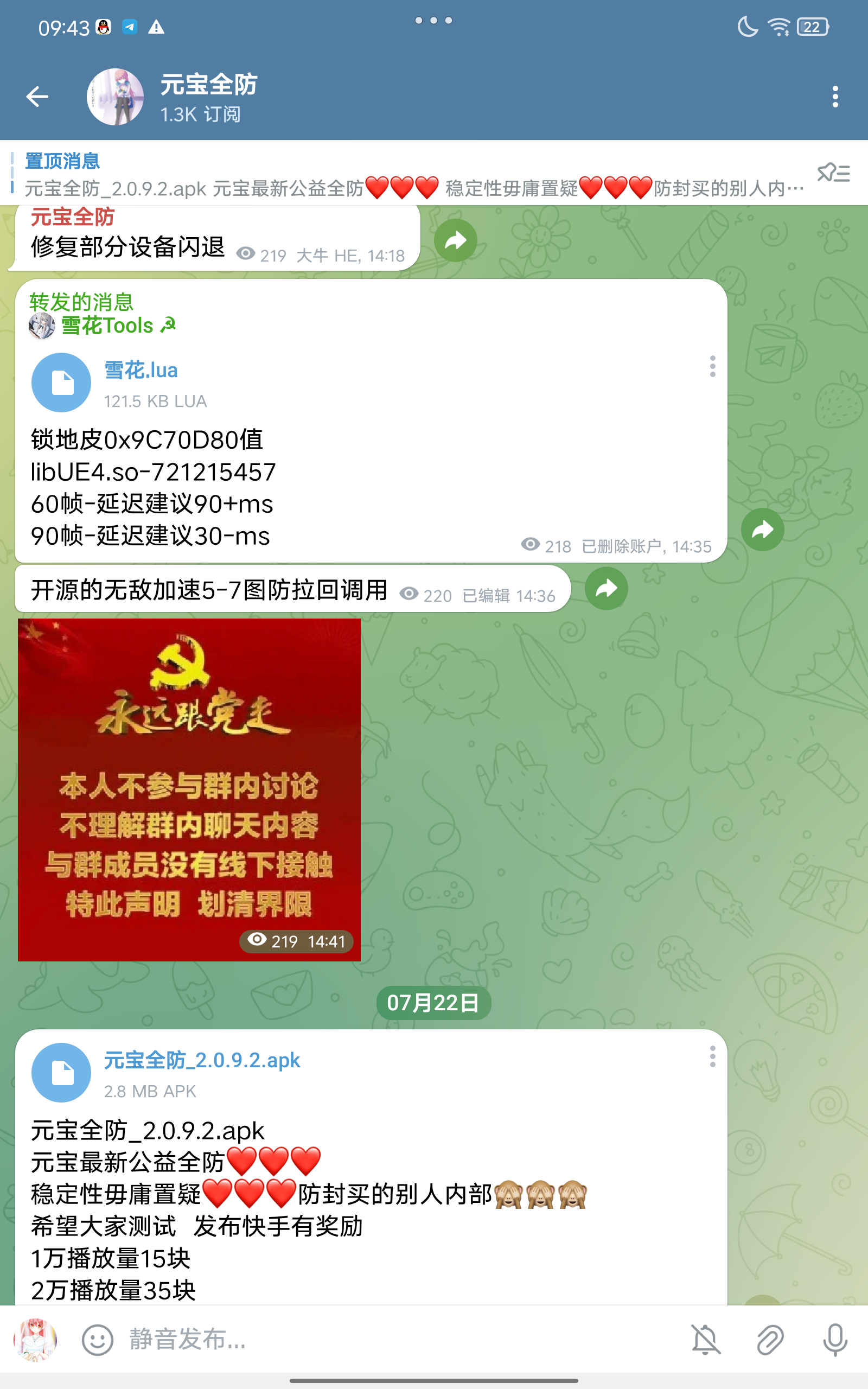
Task: Record a voice message
Action: [x=835, y=1340]
